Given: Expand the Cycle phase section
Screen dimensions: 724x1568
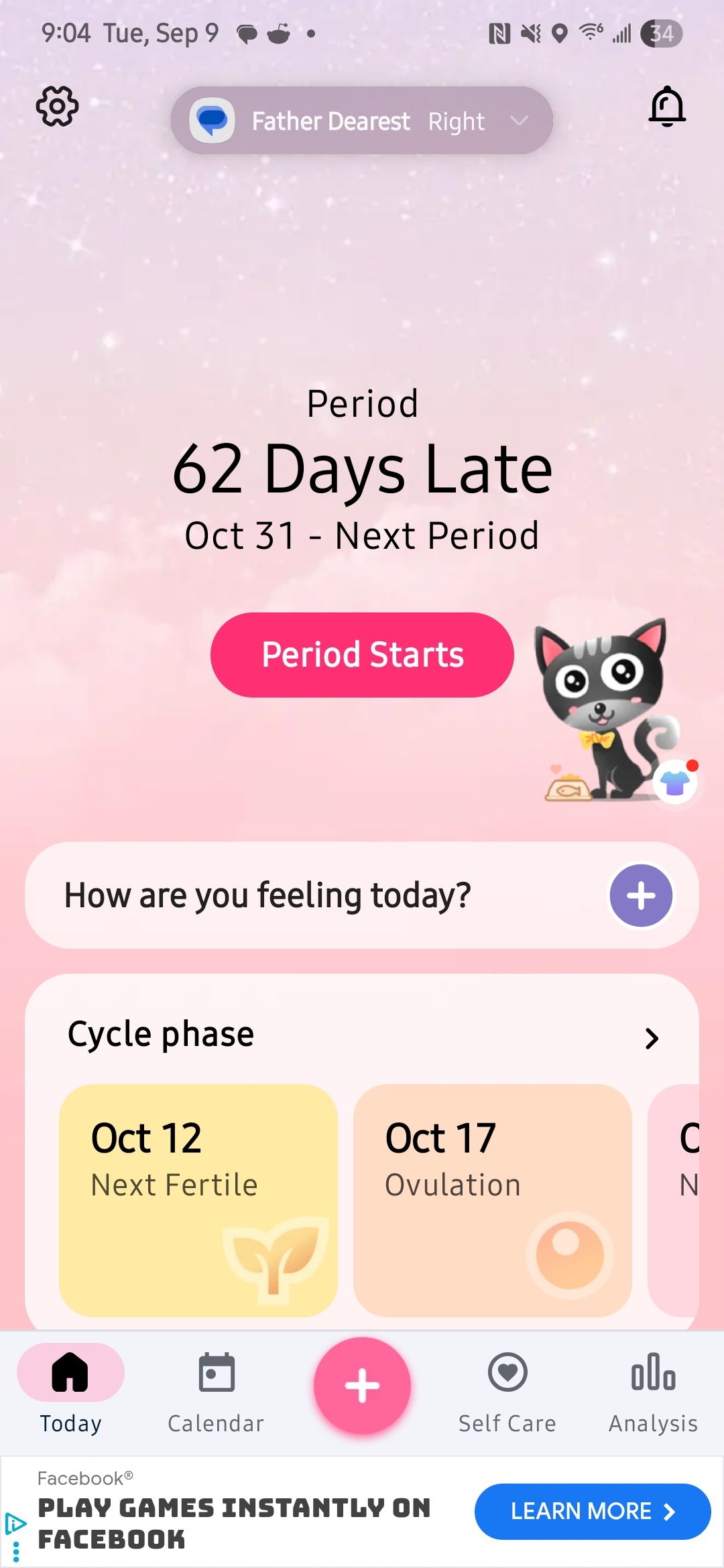Looking at the screenshot, I should coord(651,1038).
